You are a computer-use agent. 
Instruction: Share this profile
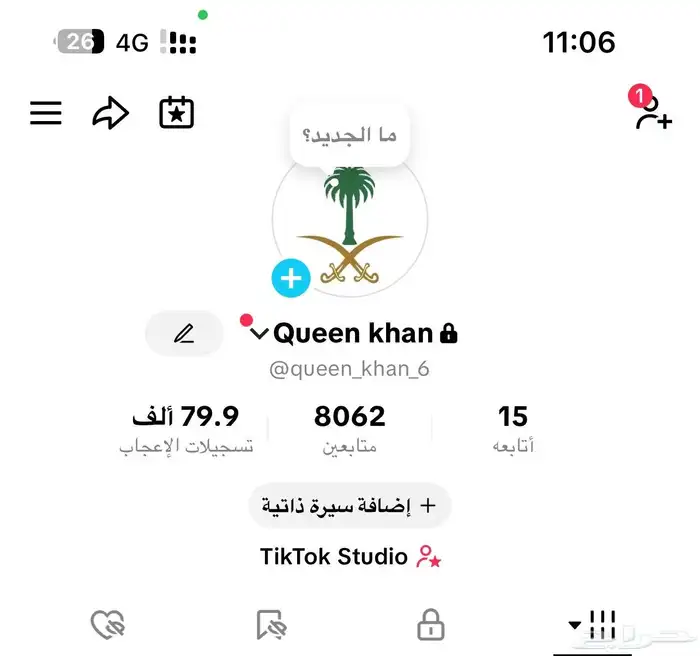pyautogui.click(x=110, y=113)
